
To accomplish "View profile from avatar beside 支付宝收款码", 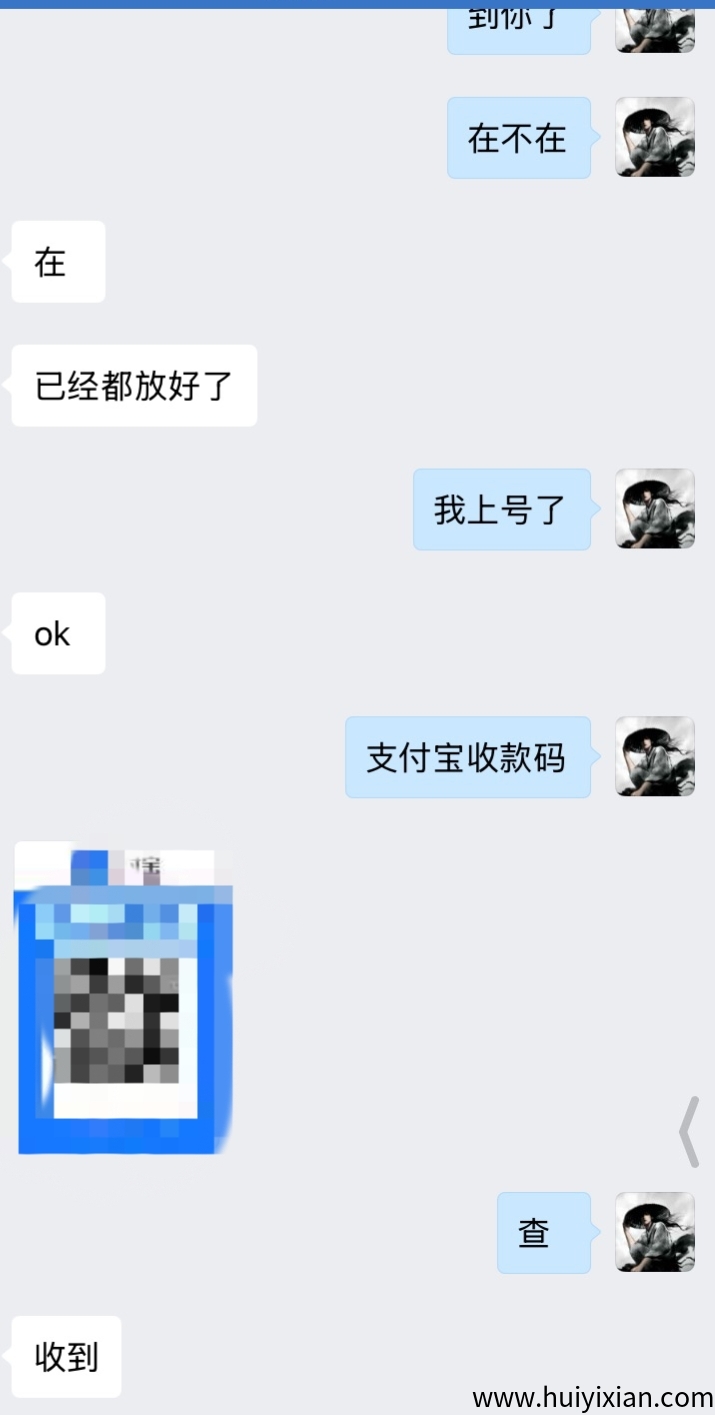I will click(x=654, y=757).
